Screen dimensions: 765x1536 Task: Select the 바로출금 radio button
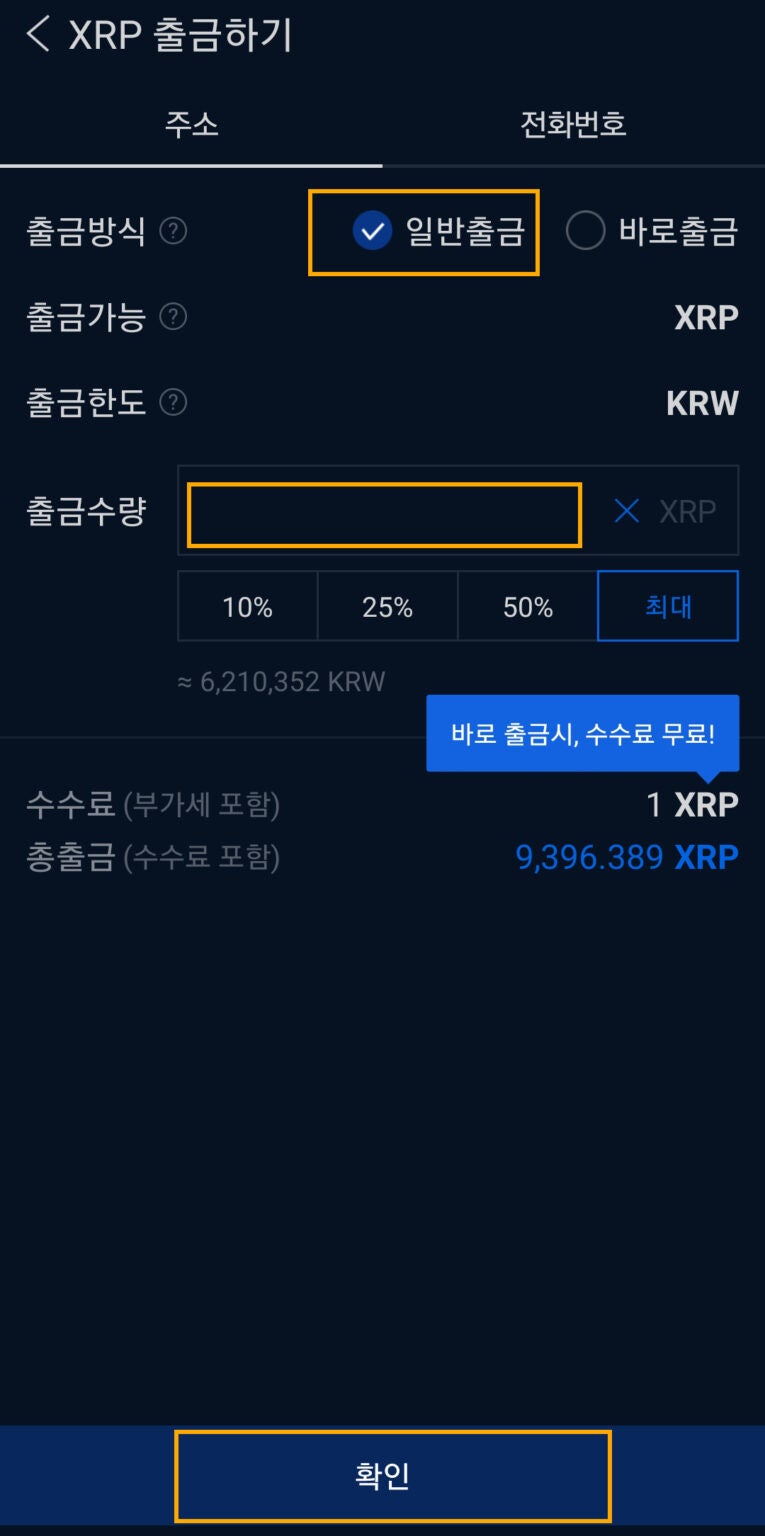[x=584, y=231]
